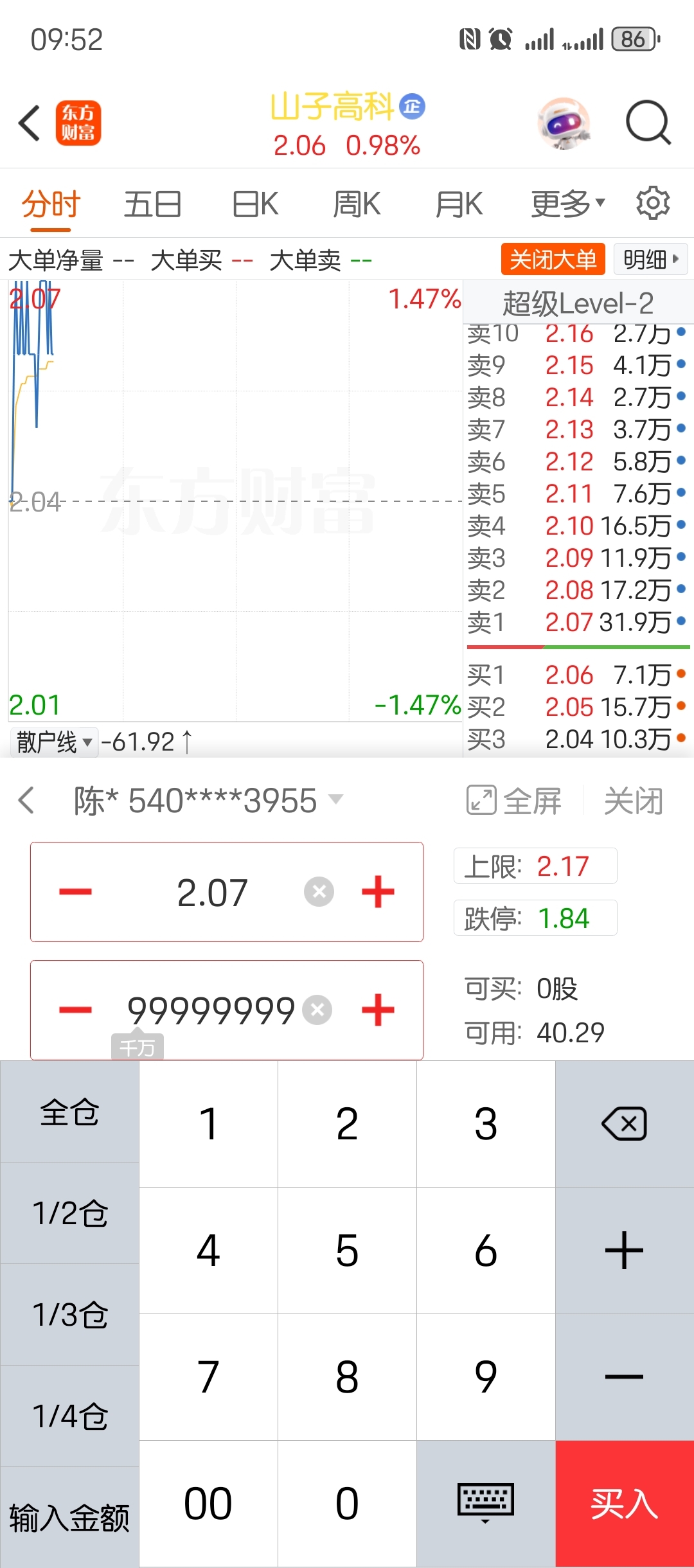Expand the trade panel to 全屏

pos(514,801)
